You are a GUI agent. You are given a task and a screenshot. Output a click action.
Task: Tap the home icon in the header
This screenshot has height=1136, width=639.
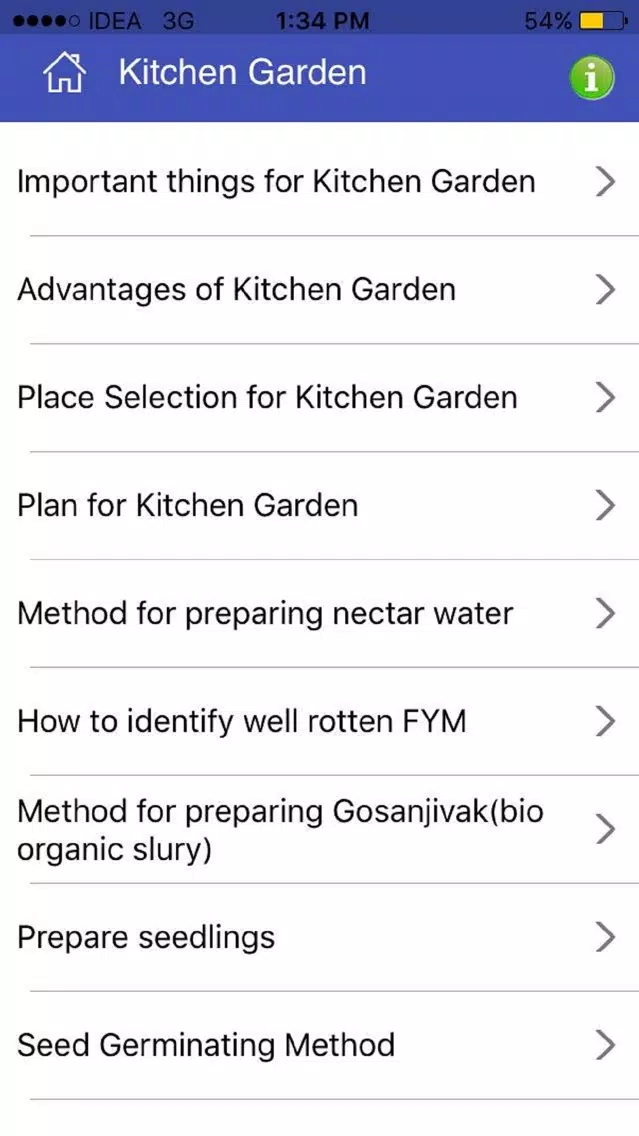click(64, 74)
